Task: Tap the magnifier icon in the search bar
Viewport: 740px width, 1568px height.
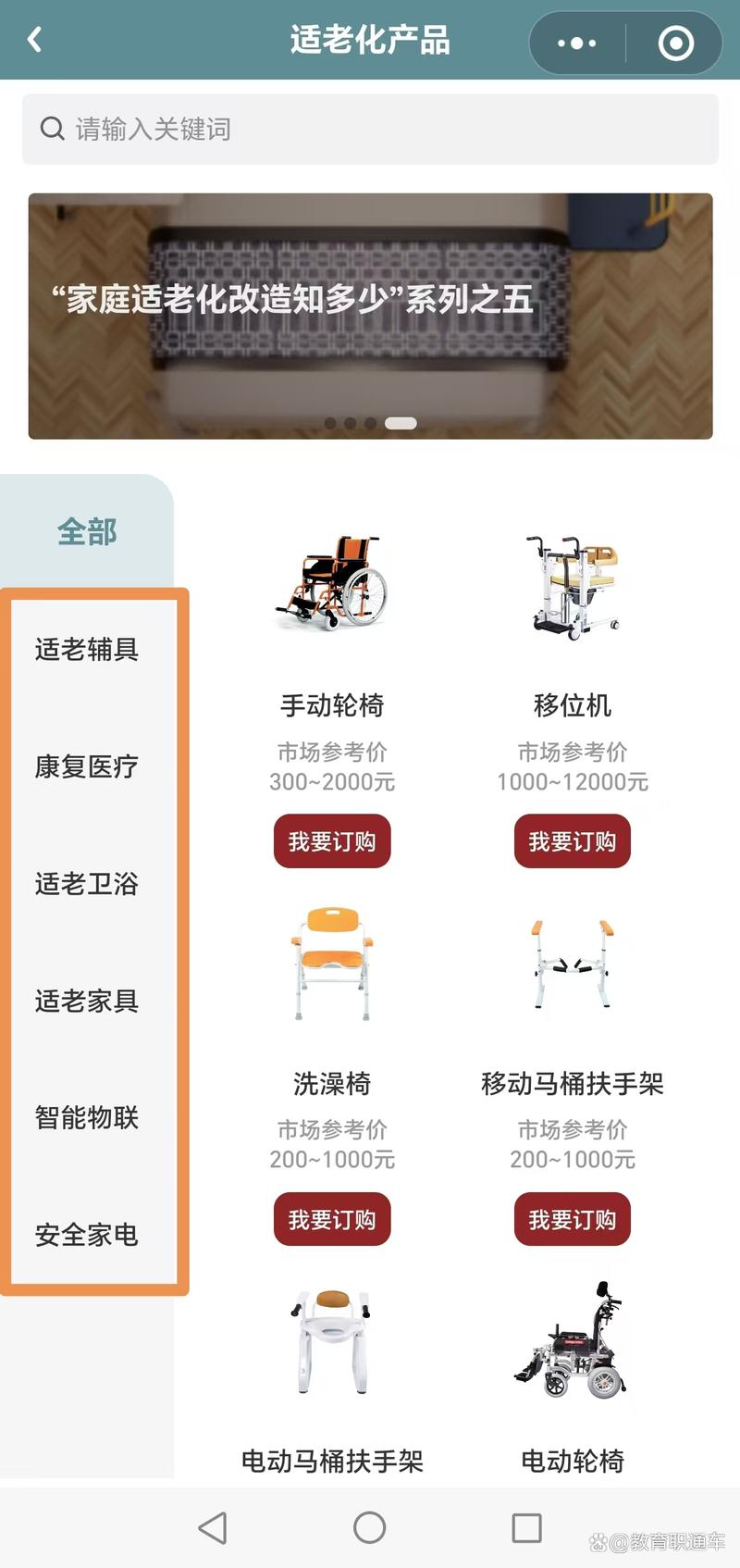Action: (52, 129)
